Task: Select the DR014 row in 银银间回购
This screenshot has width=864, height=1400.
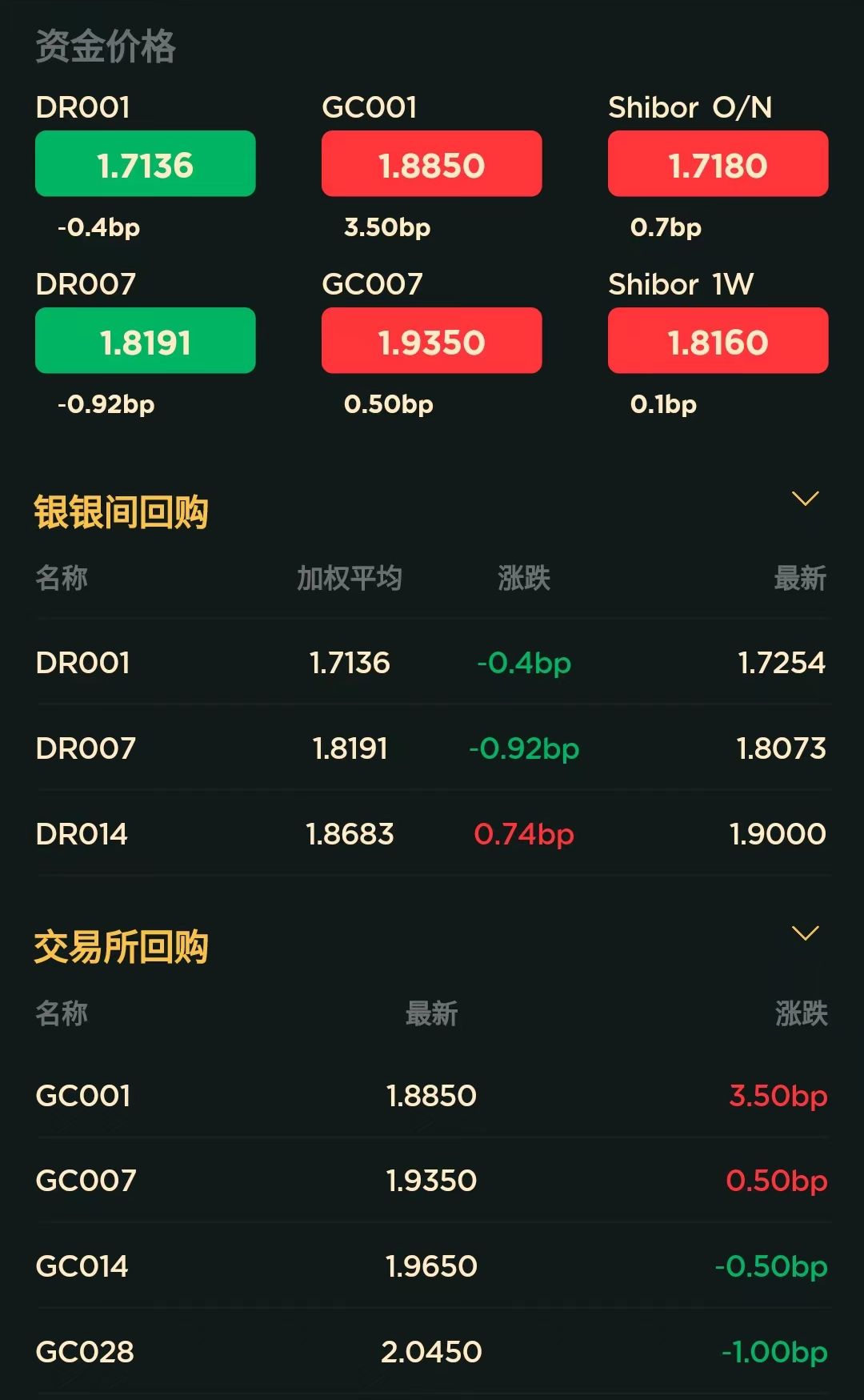Action: [x=432, y=832]
